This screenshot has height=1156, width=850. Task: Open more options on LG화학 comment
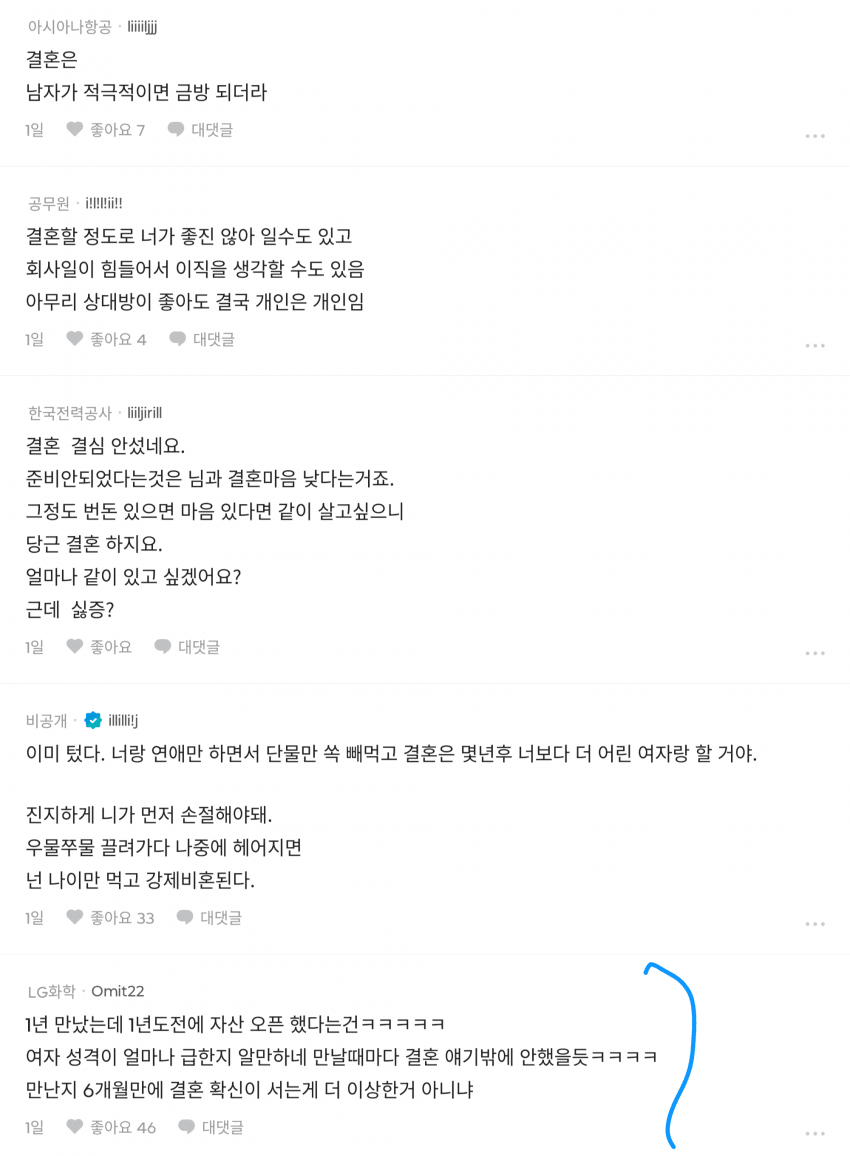coord(815,1133)
